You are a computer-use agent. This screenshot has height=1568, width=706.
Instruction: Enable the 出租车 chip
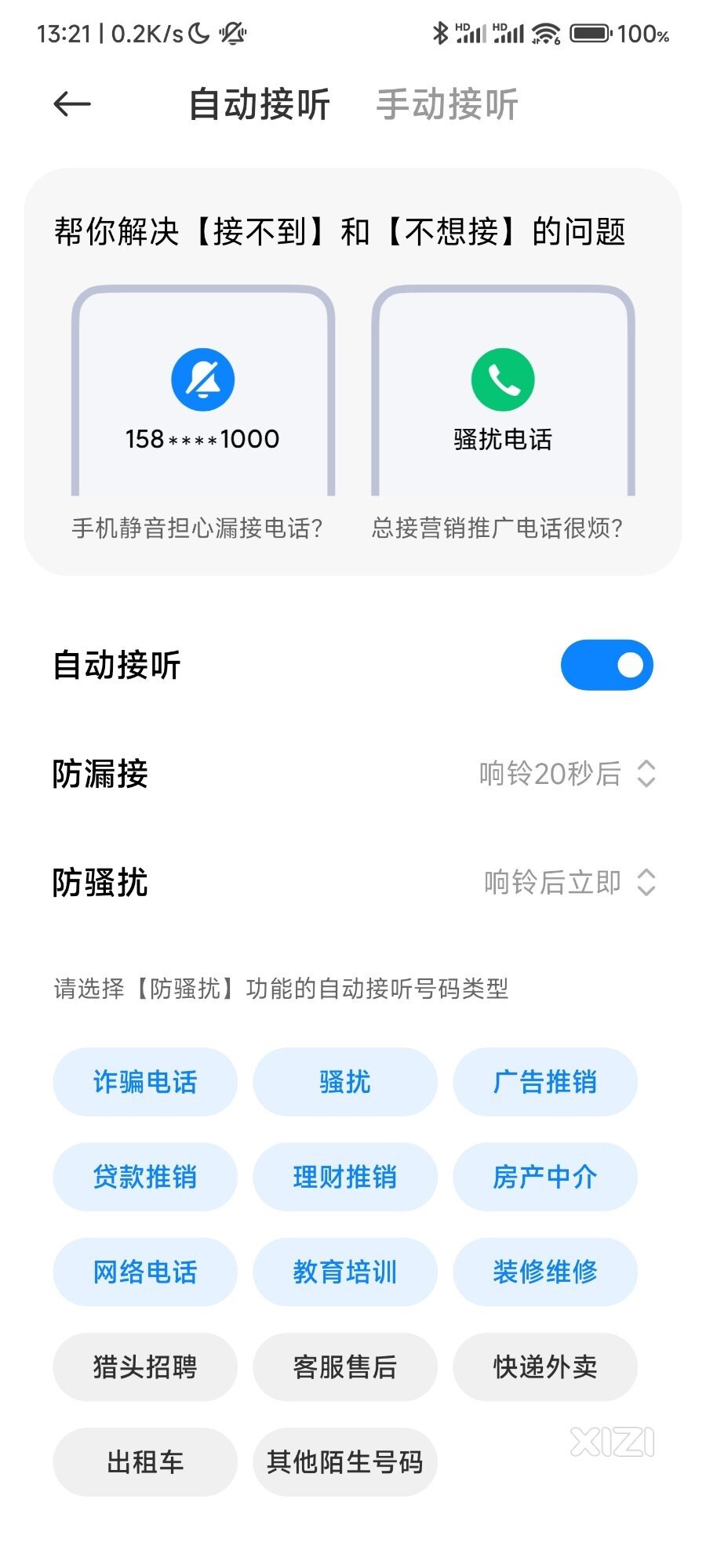point(145,1462)
